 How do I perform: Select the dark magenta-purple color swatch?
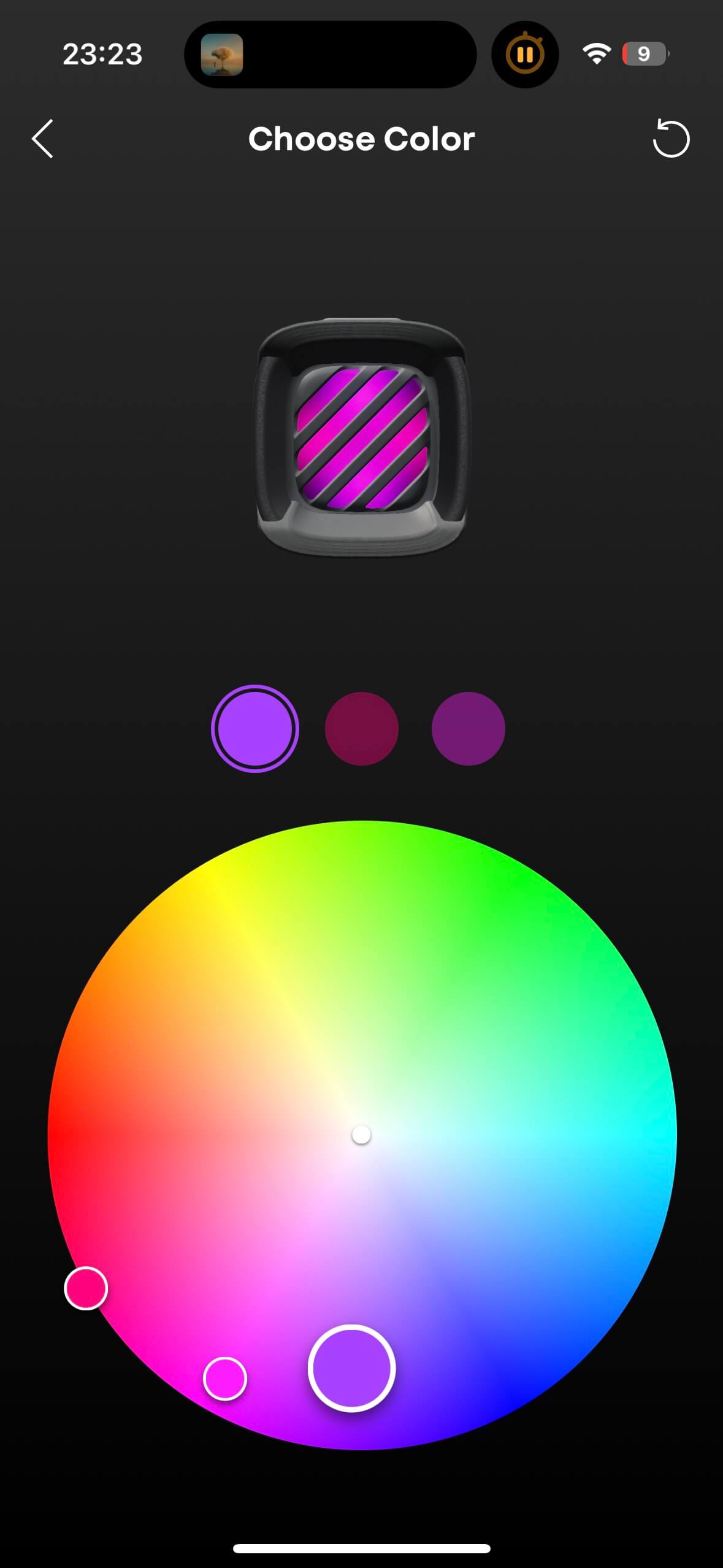pyautogui.click(x=469, y=729)
